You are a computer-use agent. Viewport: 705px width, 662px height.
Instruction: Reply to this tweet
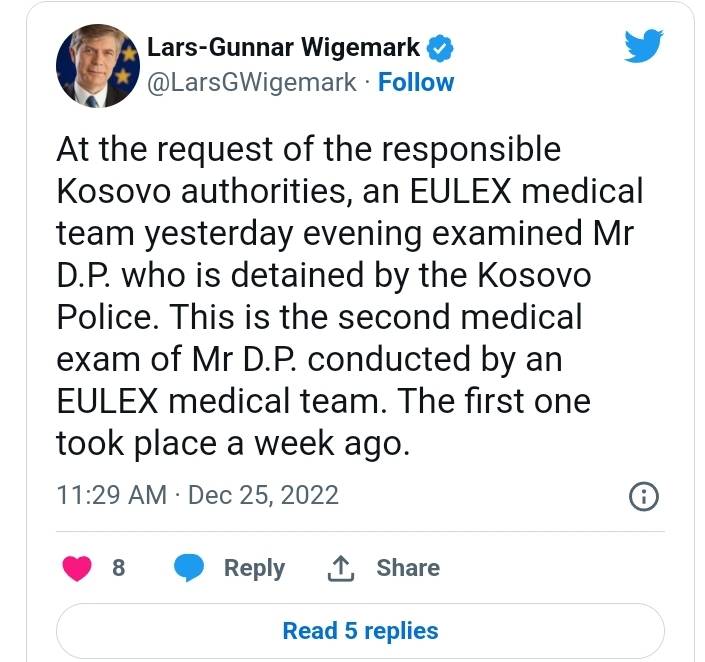pyautogui.click(x=229, y=568)
